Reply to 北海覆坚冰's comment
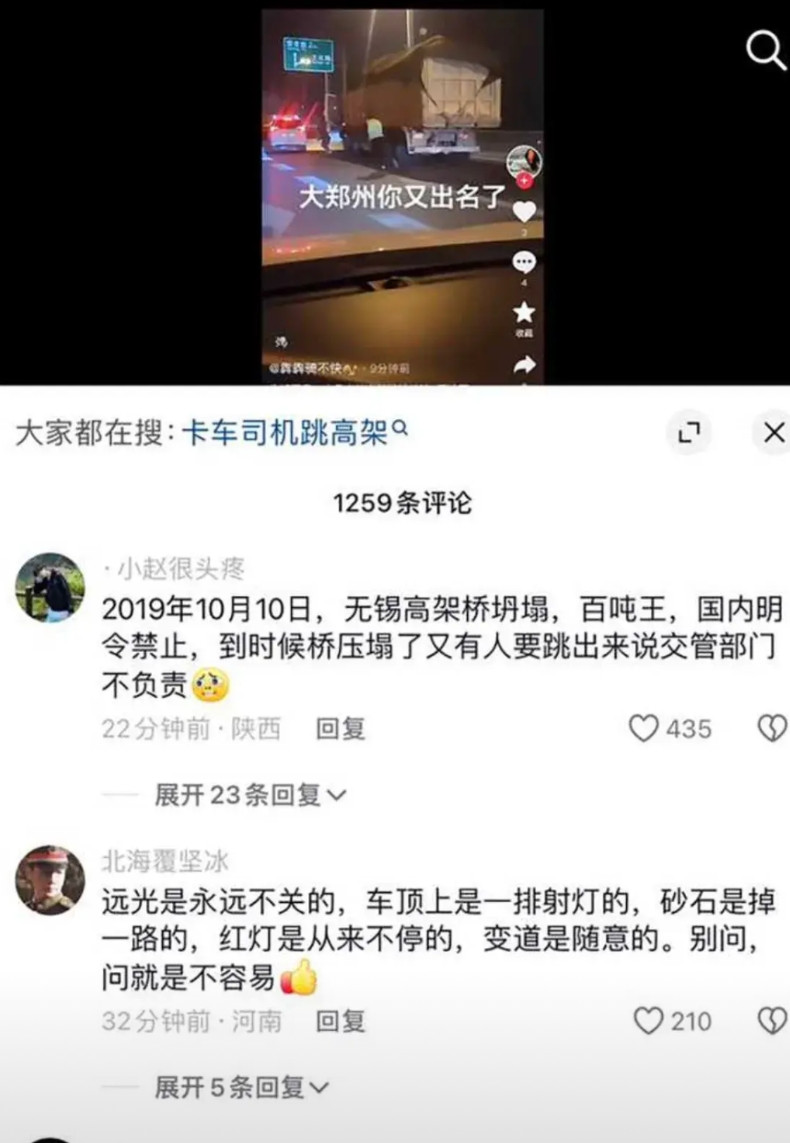Viewport: 790px width, 1143px height. pos(340,1021)
